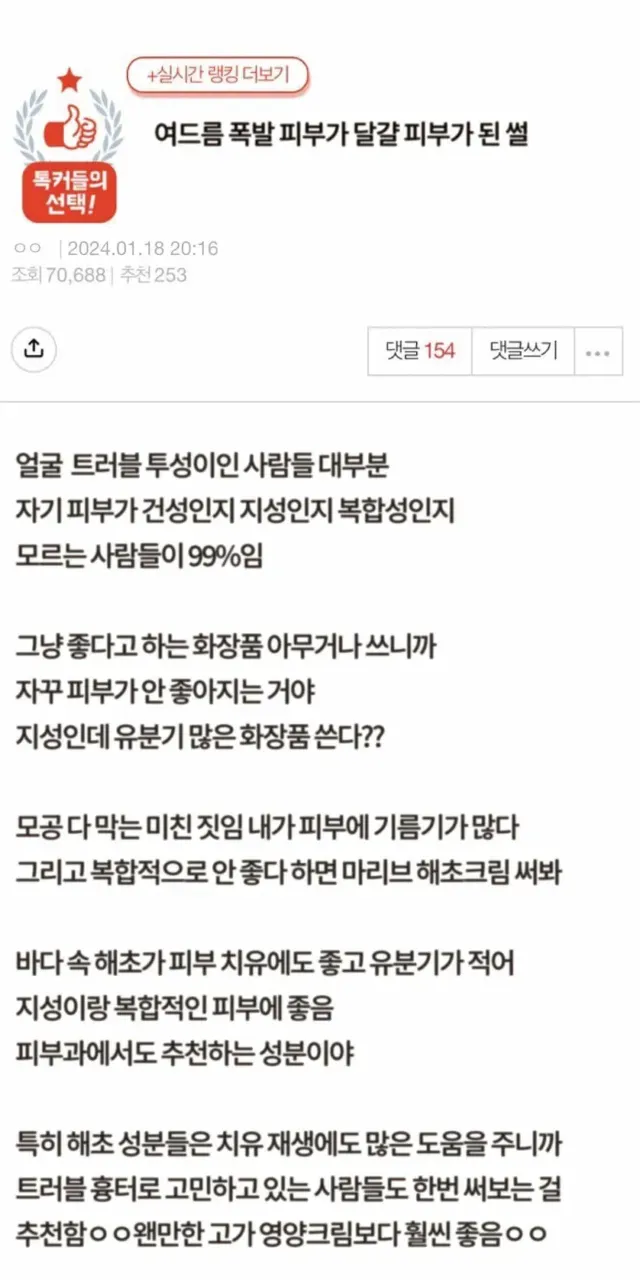Open 댓글쓰기 to write a comment
640x1280 pixels.
(523, 351)
